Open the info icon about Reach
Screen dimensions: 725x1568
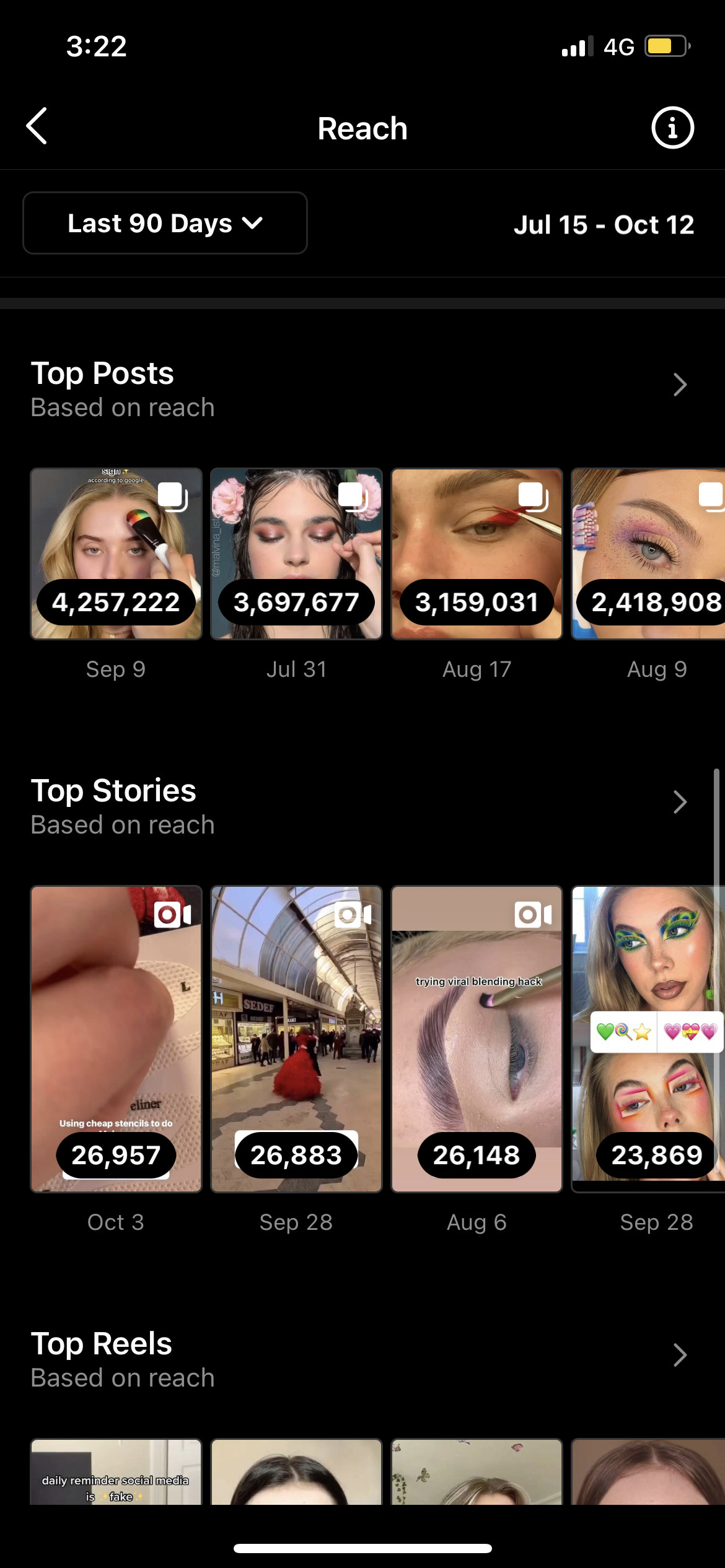[672, 128]
